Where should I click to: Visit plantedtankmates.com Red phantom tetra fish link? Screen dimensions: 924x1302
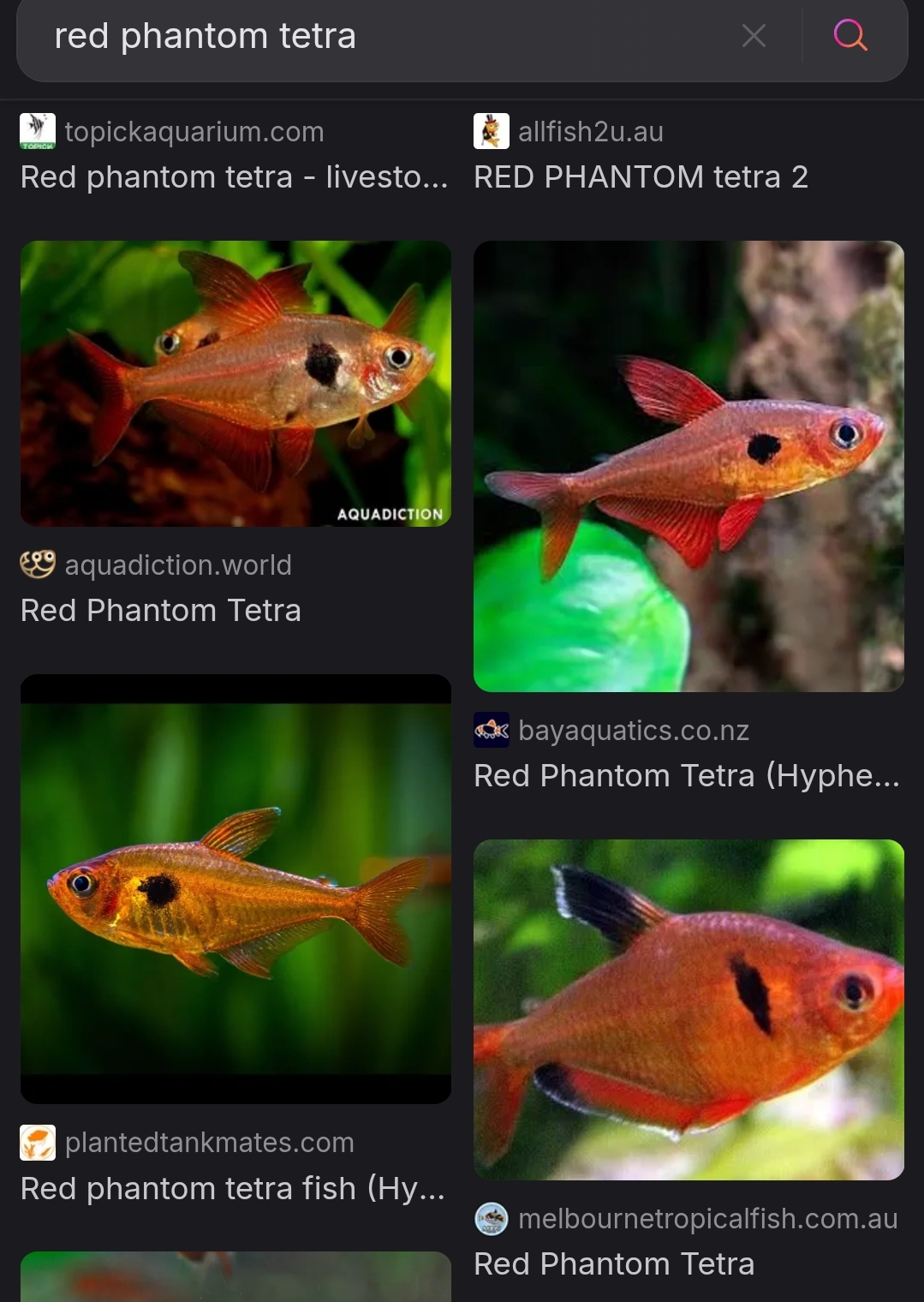[232, 1188]
